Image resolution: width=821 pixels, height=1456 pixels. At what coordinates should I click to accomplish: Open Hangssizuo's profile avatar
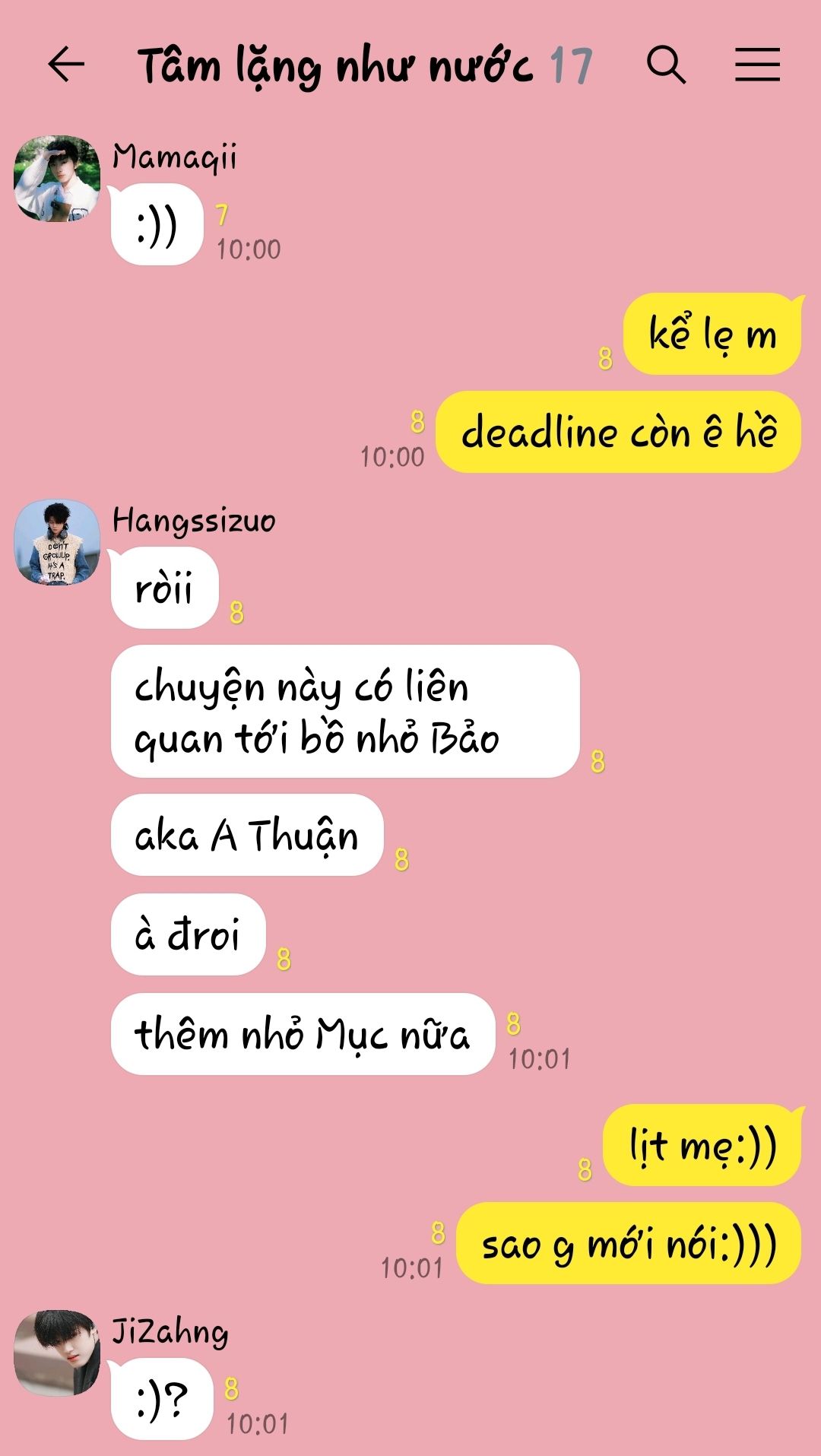pyautogui.click(x=57, y=542)
